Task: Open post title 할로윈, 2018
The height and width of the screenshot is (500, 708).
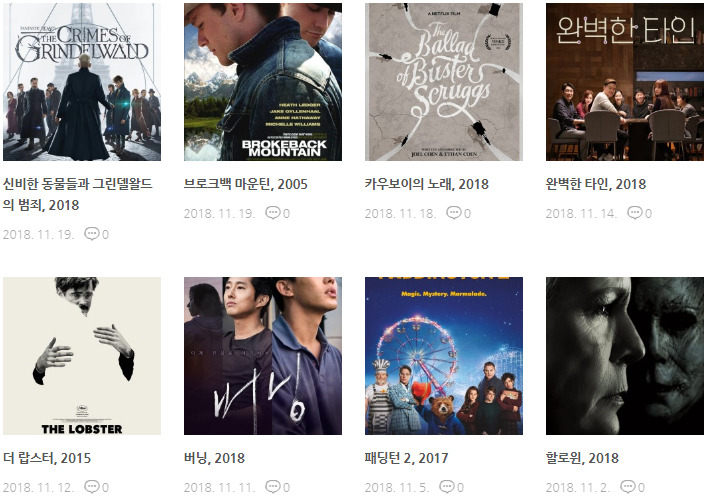Action: pyautogui.click(x=583, y=458)
